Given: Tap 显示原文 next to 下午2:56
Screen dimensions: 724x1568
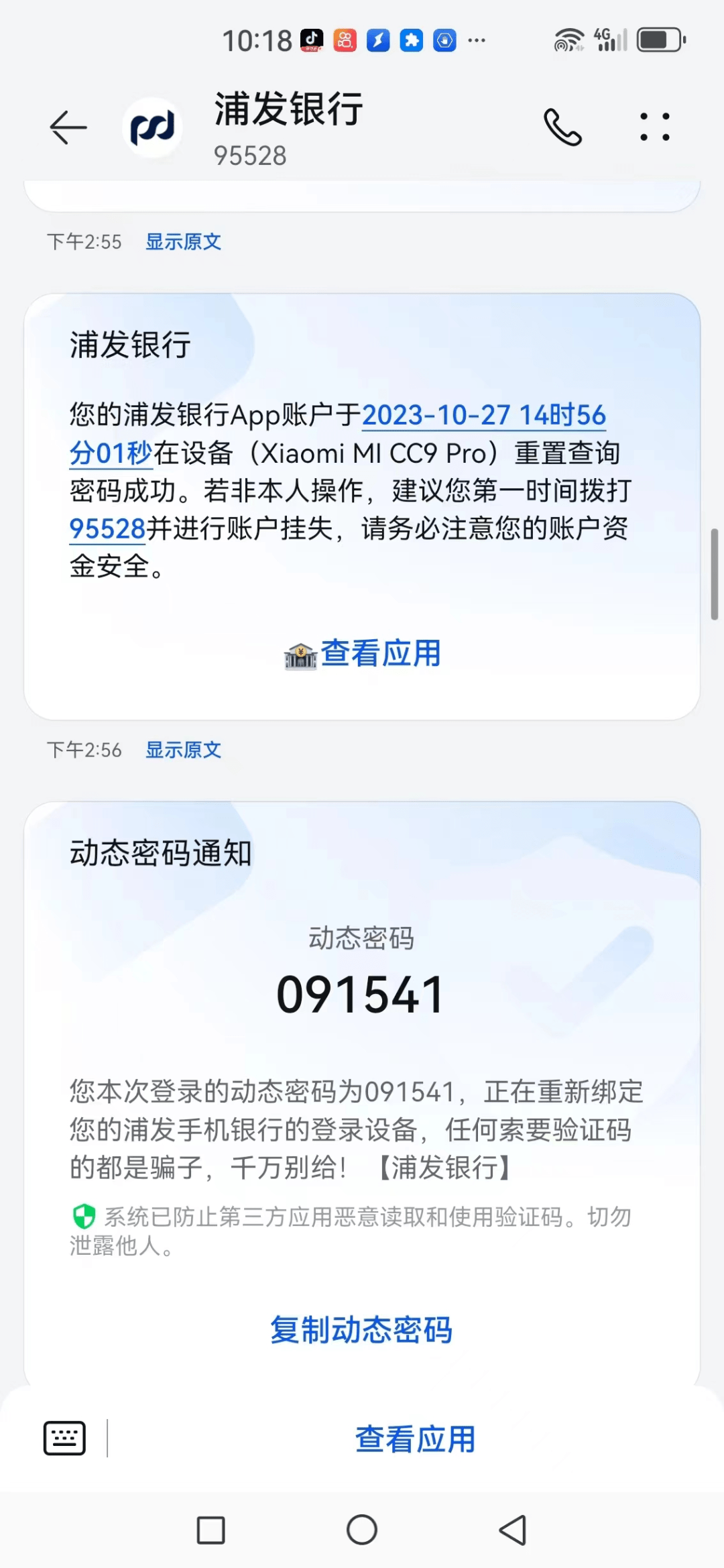Looking at the screenshot, I should pyautogui.click(x=183, y=750).
